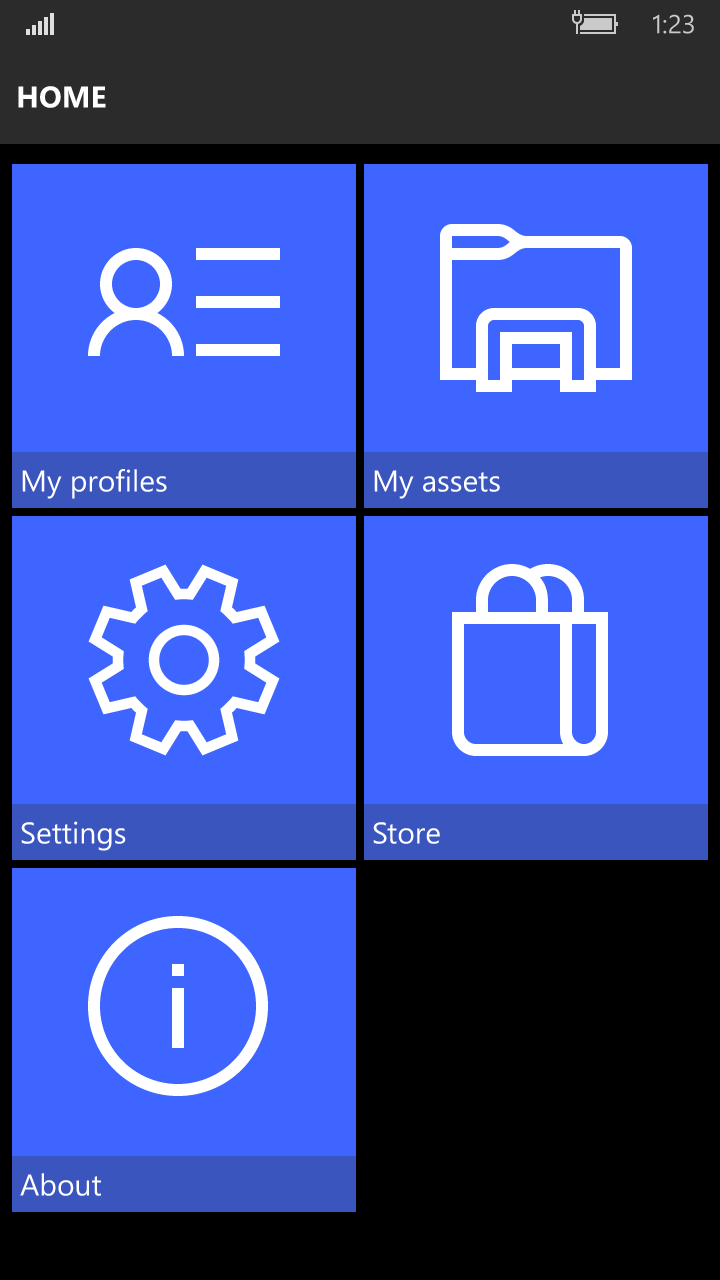Click the folder icon on My assets tile
The width and height of the screenshot is (720, 1280).
(535, 305)
